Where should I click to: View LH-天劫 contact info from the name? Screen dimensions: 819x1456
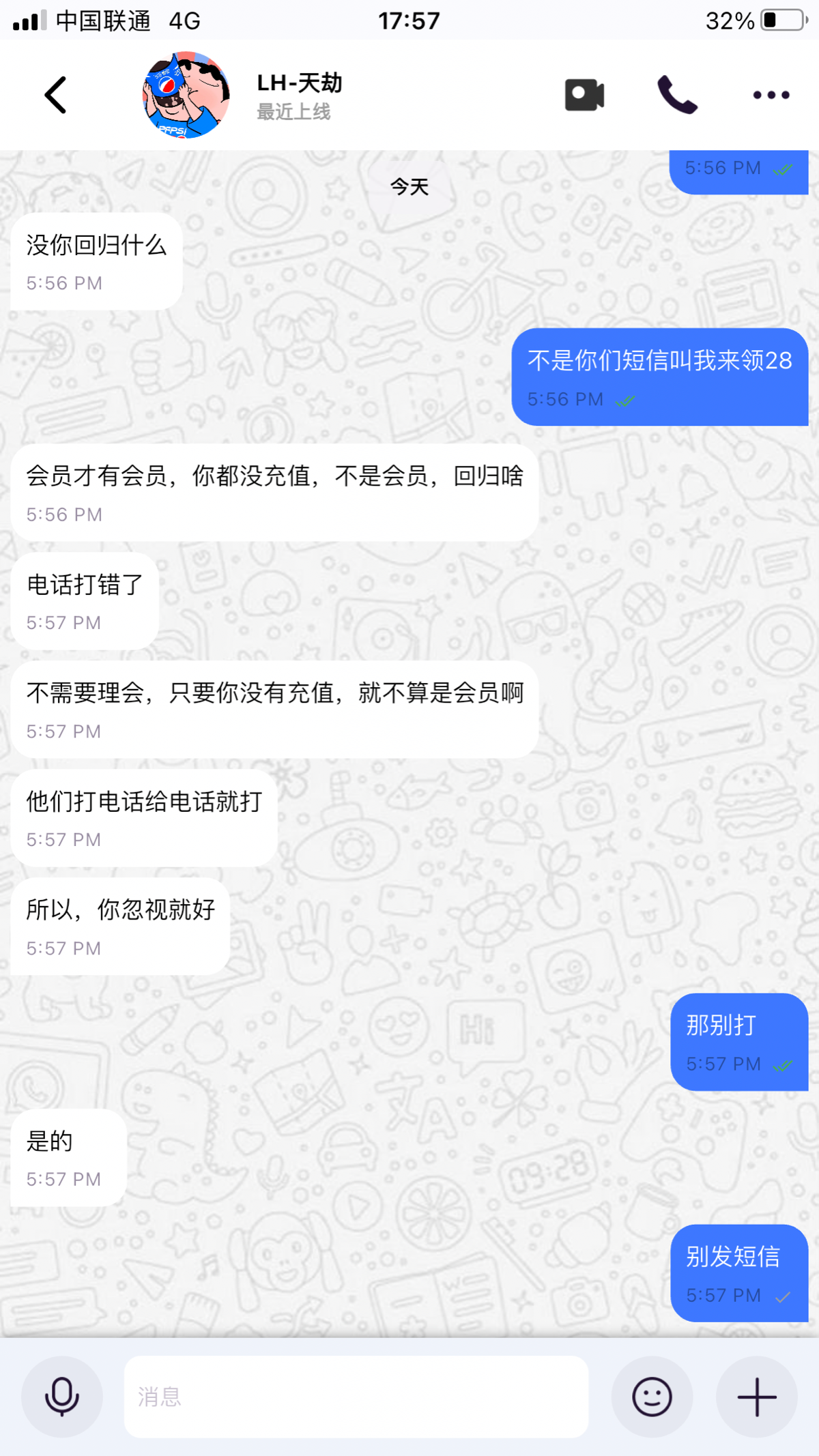click(299, 84)
